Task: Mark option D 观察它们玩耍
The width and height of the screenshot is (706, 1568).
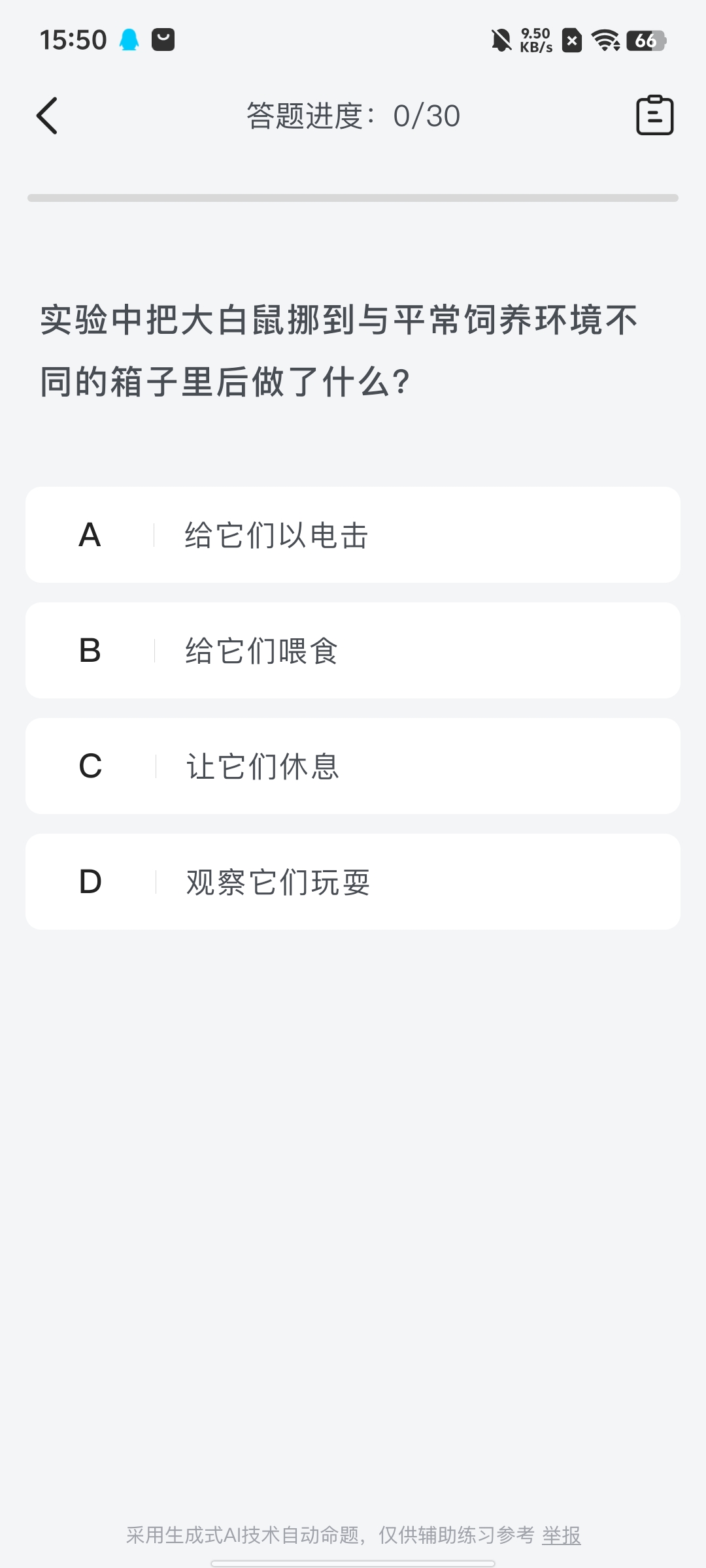Action: [x=353, y=881]
